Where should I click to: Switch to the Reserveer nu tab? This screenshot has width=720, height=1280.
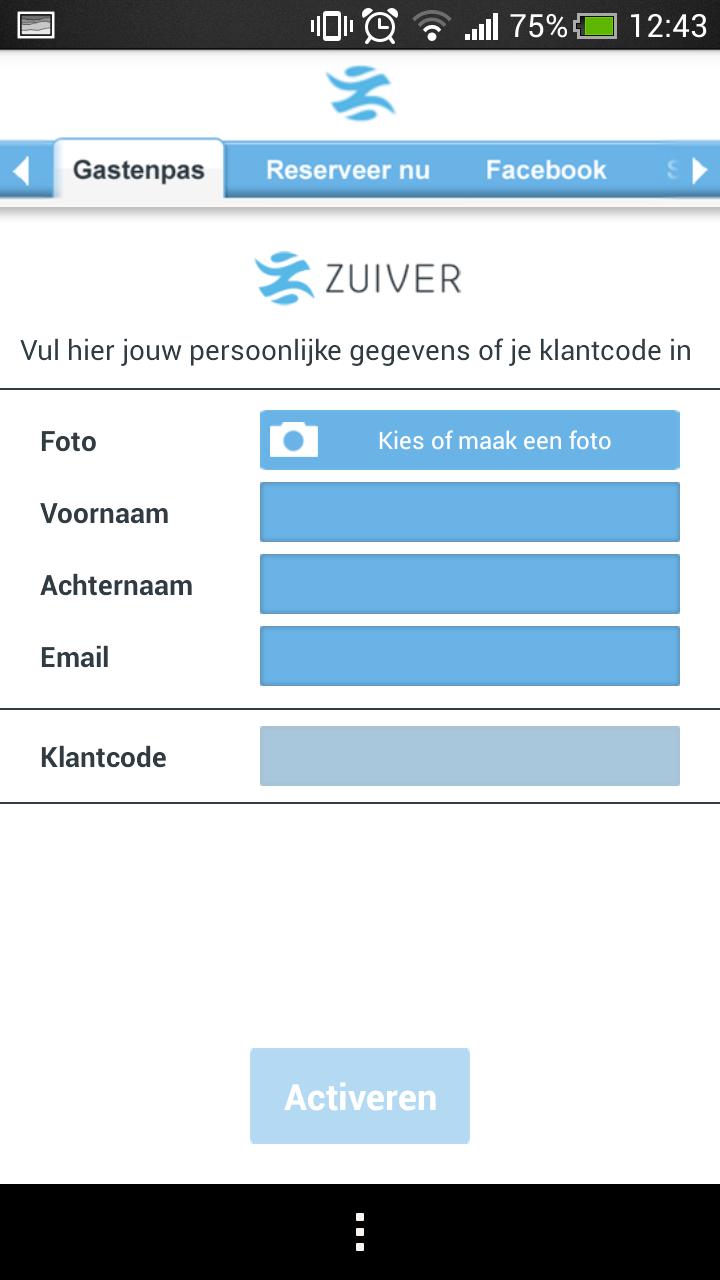pos(348,170)
